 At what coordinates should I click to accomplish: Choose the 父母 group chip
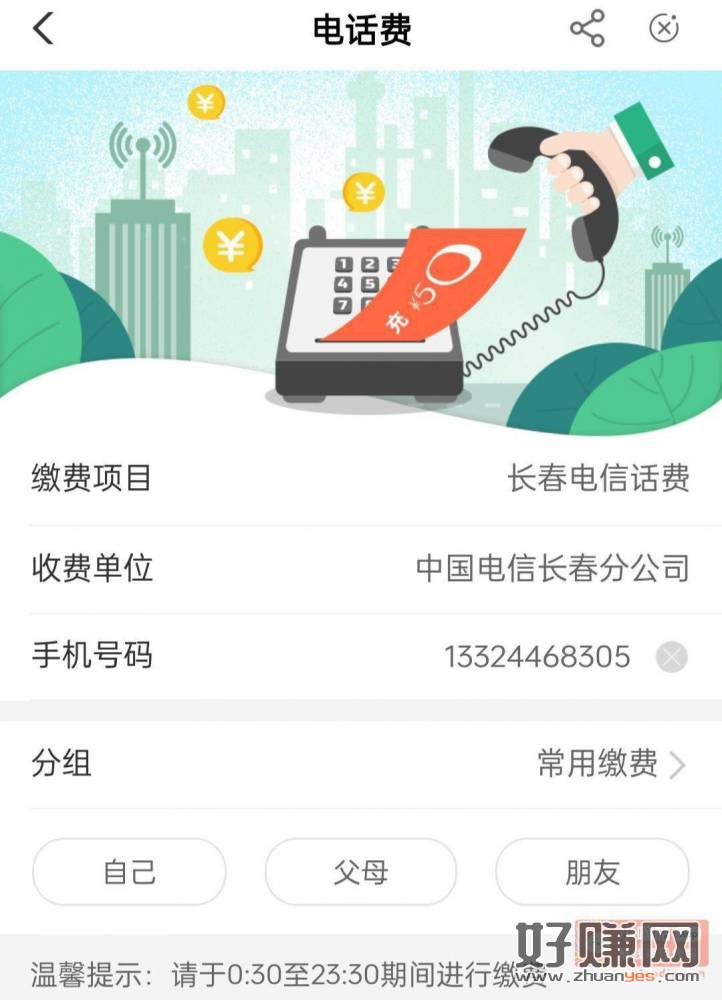point(360,872)
